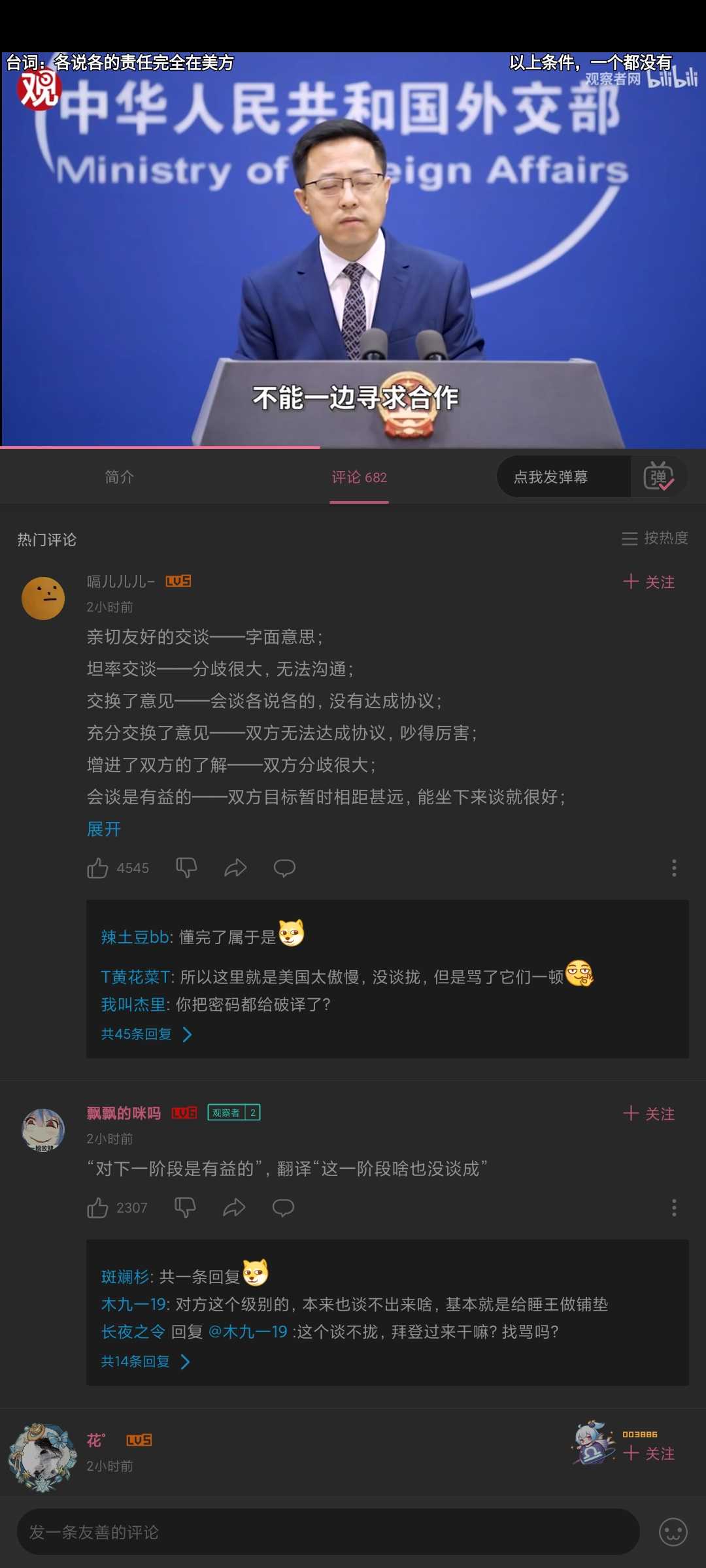Open more options on 嗝儿儿儿-'s comment
This screenshot has width=706, height=1568.
674,868
